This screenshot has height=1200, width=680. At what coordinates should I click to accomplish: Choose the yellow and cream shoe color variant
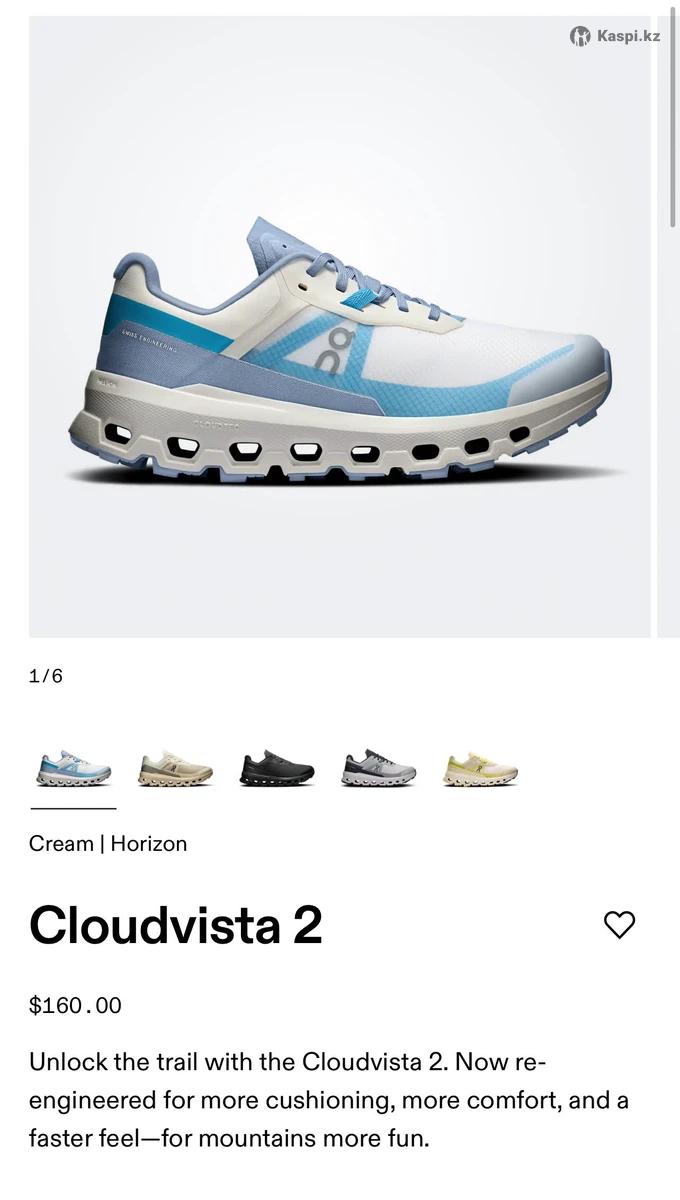point(480,769)
